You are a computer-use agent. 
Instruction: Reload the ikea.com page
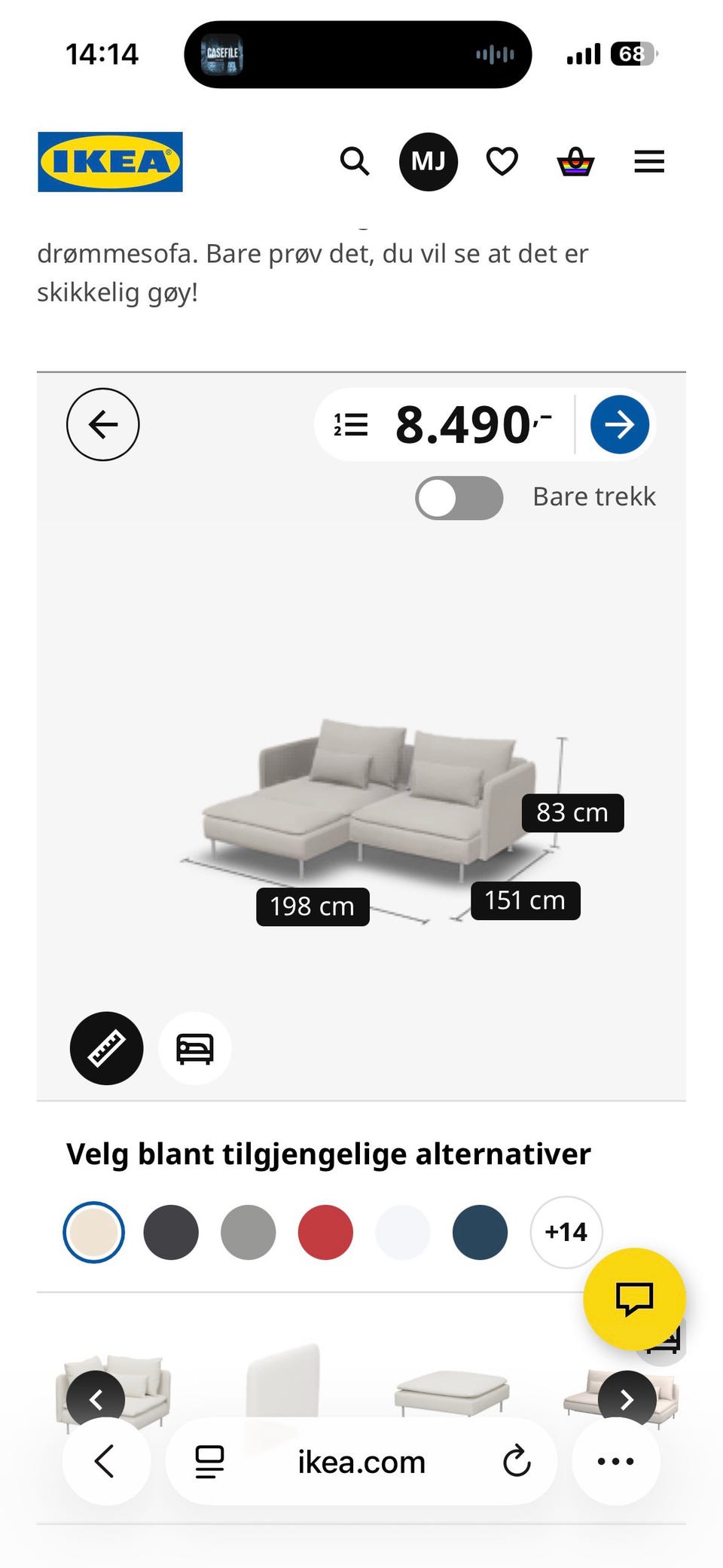point(517,1461)
